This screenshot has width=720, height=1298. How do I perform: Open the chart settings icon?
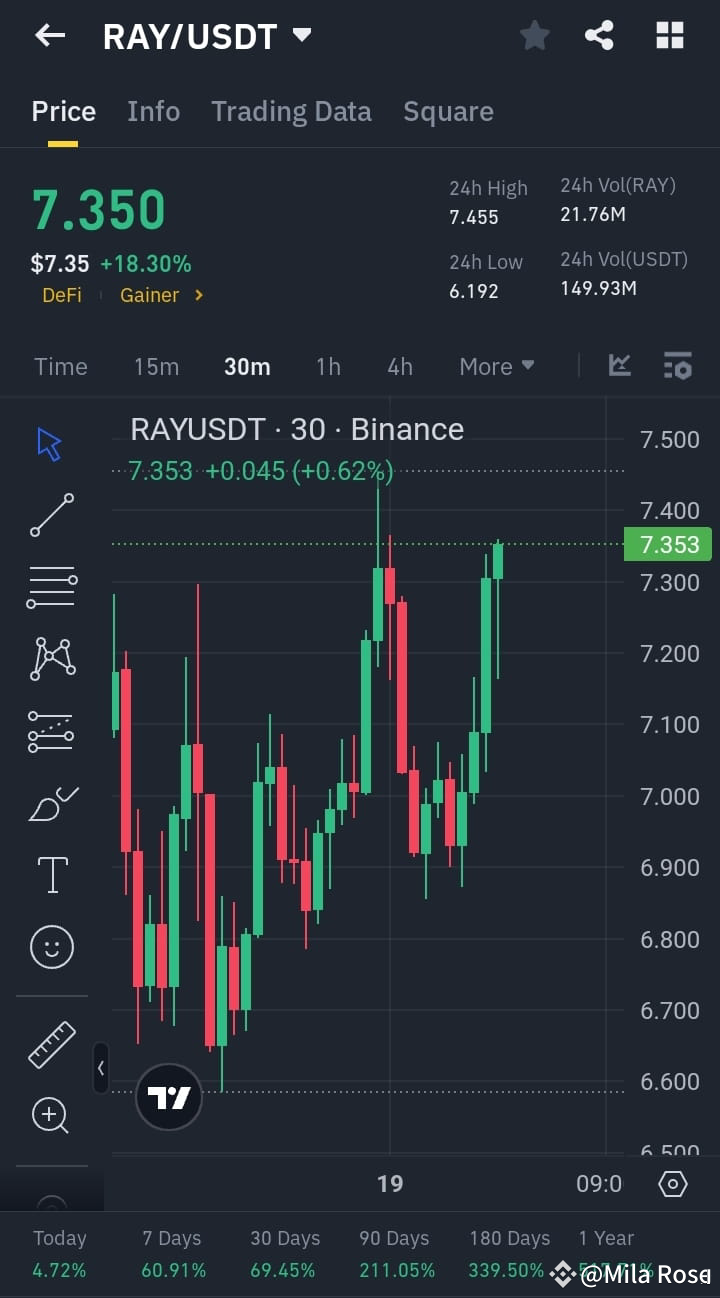[x=678, y=366]
